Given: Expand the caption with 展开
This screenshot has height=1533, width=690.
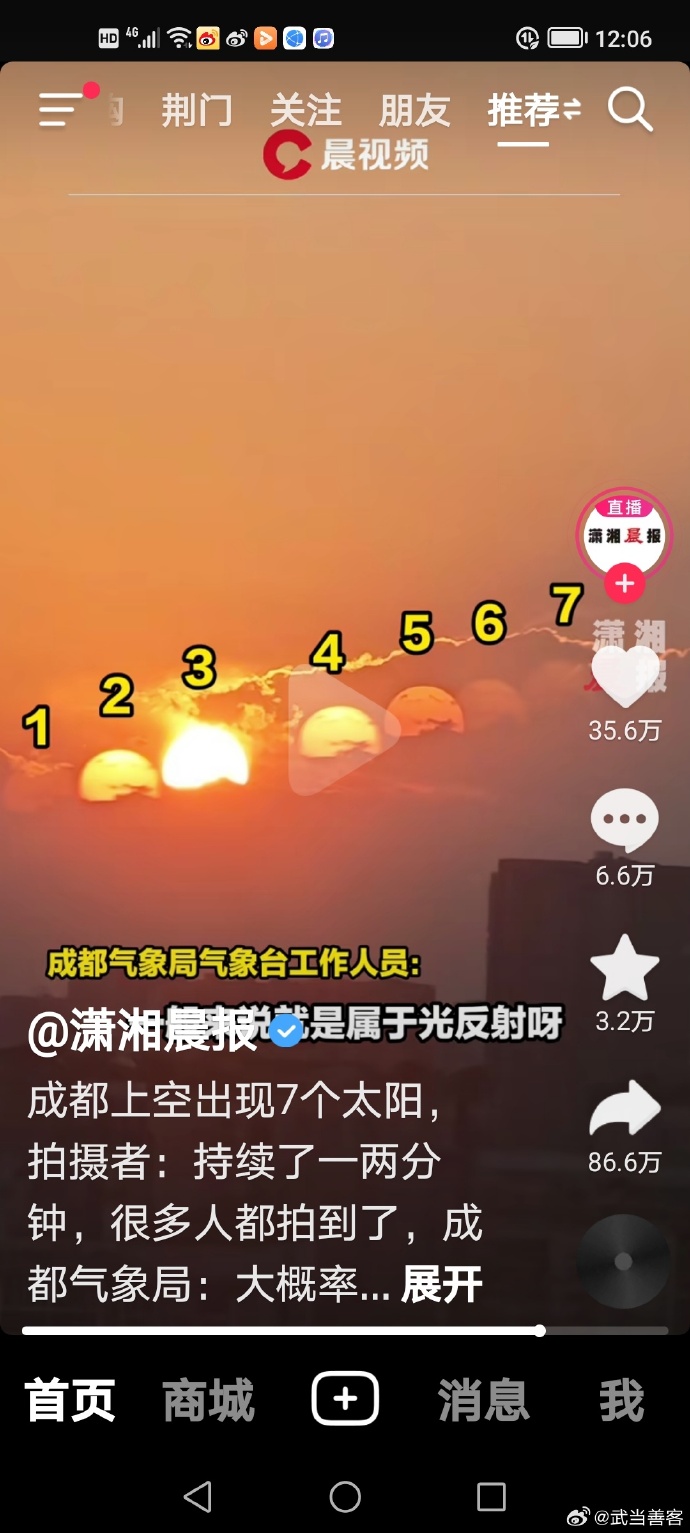Looking at the screenshot, I should tap(441, 1285).
